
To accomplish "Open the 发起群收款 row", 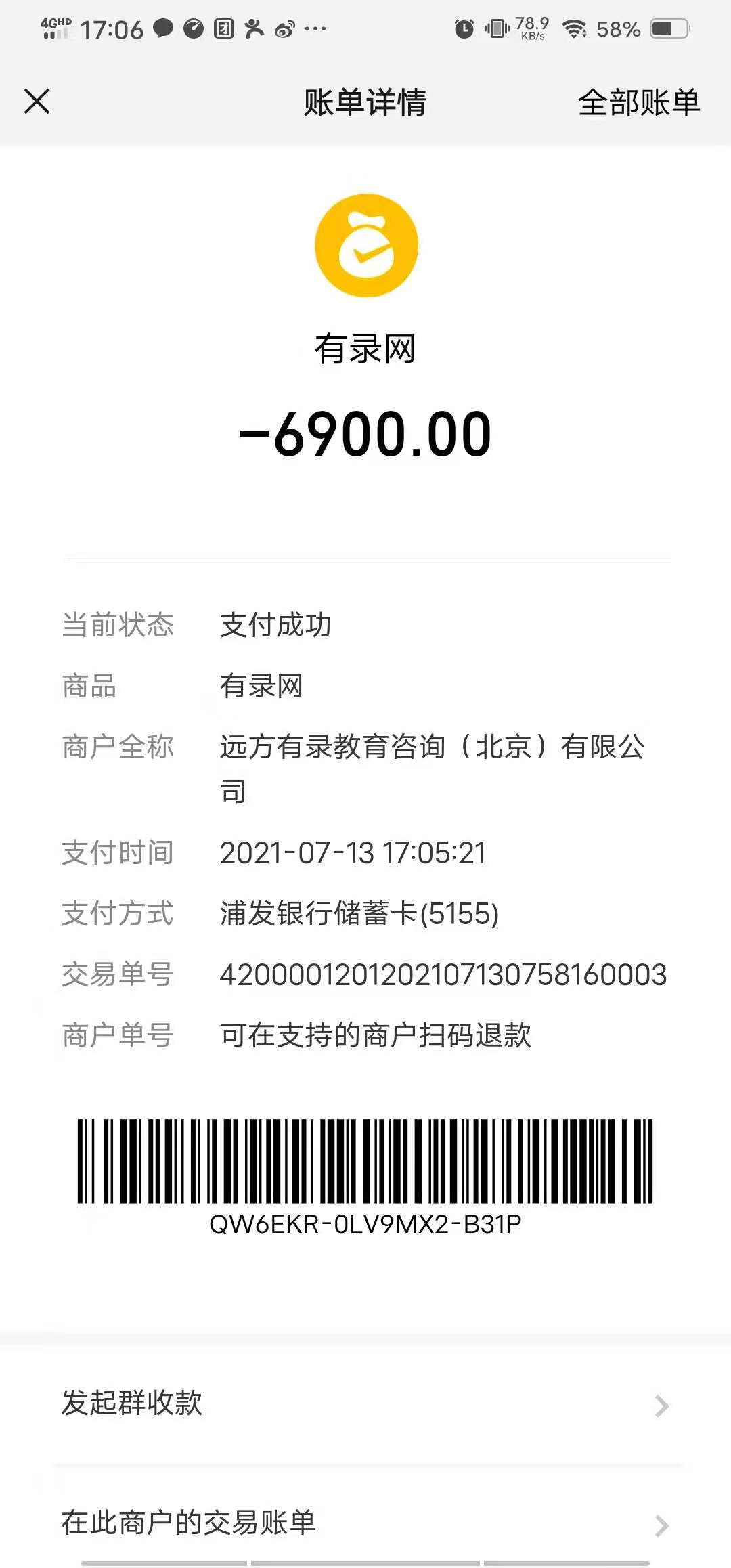I will coord(365,1403).
